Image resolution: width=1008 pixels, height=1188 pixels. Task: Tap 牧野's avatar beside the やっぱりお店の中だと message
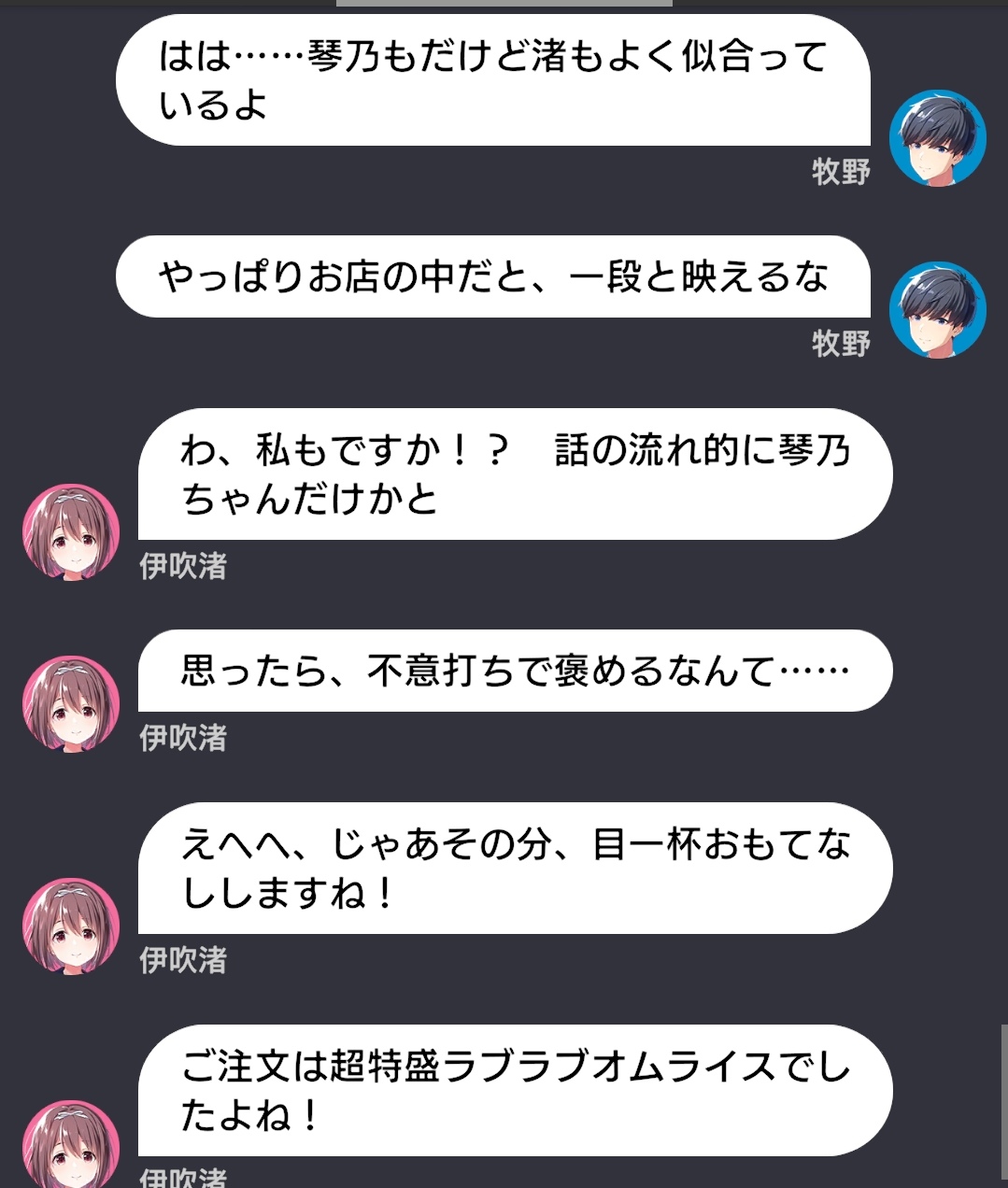[x=937, y=311]
